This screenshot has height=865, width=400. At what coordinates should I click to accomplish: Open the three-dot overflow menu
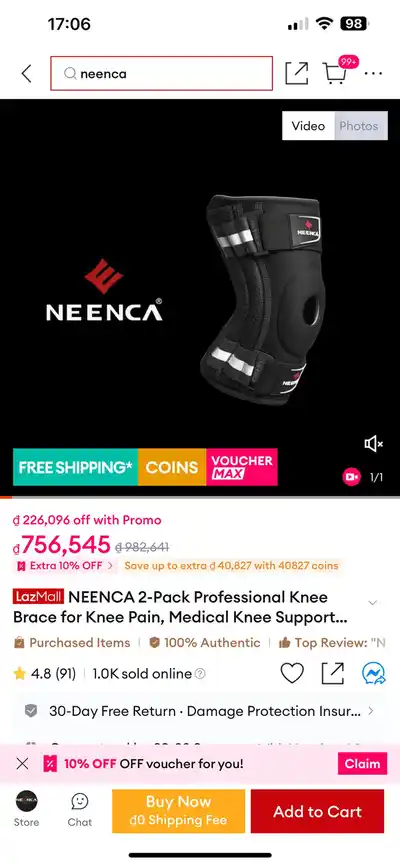374,73
